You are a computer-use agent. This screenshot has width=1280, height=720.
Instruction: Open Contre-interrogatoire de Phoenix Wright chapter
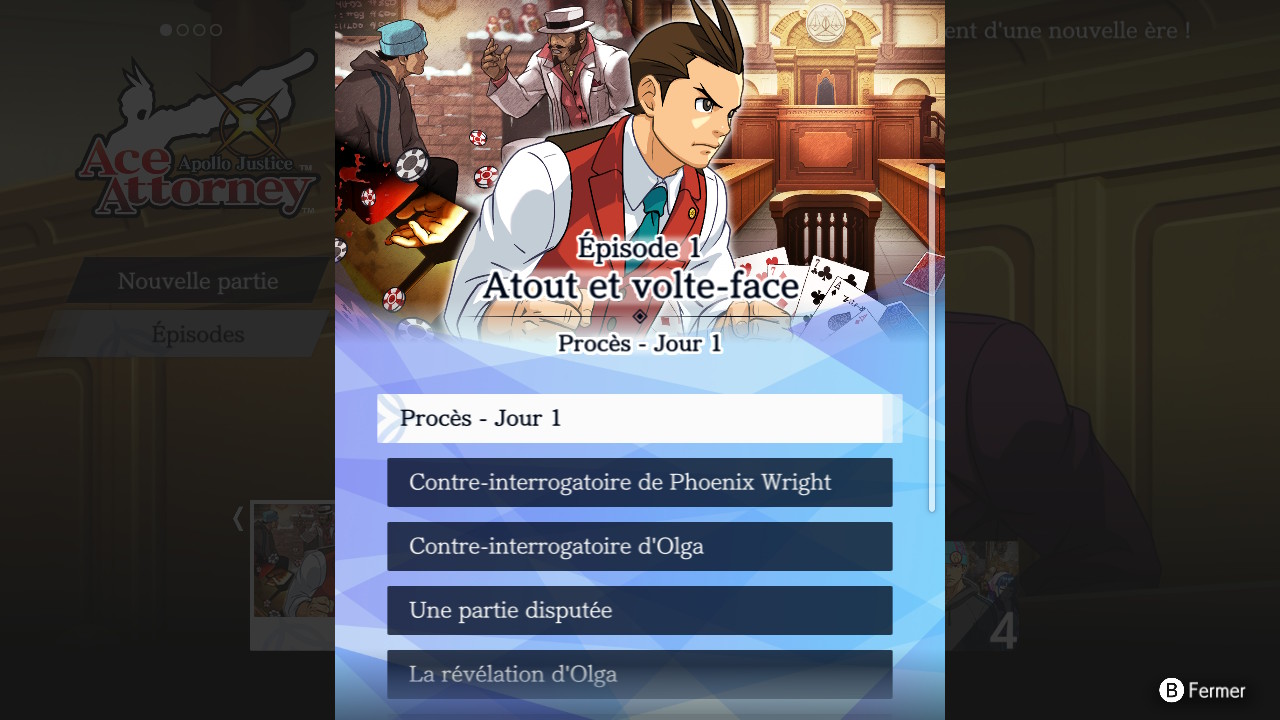pos(639,482)
